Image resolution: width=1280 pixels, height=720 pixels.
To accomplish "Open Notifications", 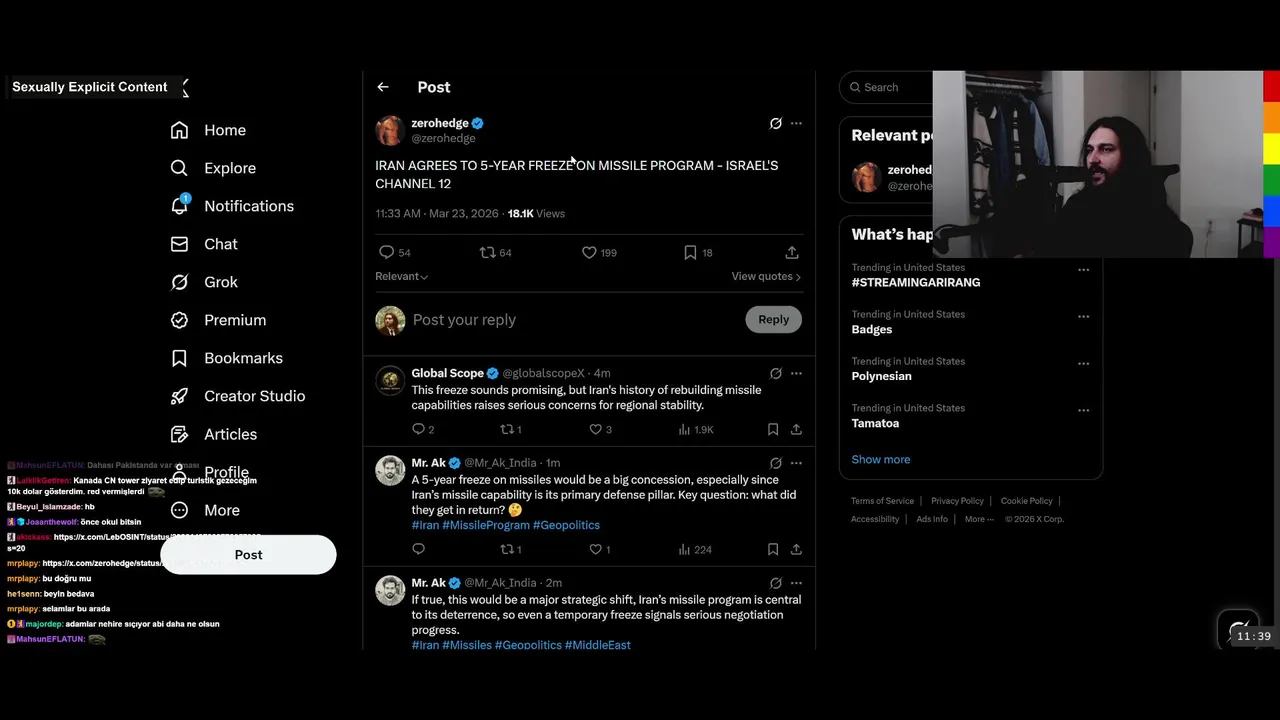I will pos(248,206).
